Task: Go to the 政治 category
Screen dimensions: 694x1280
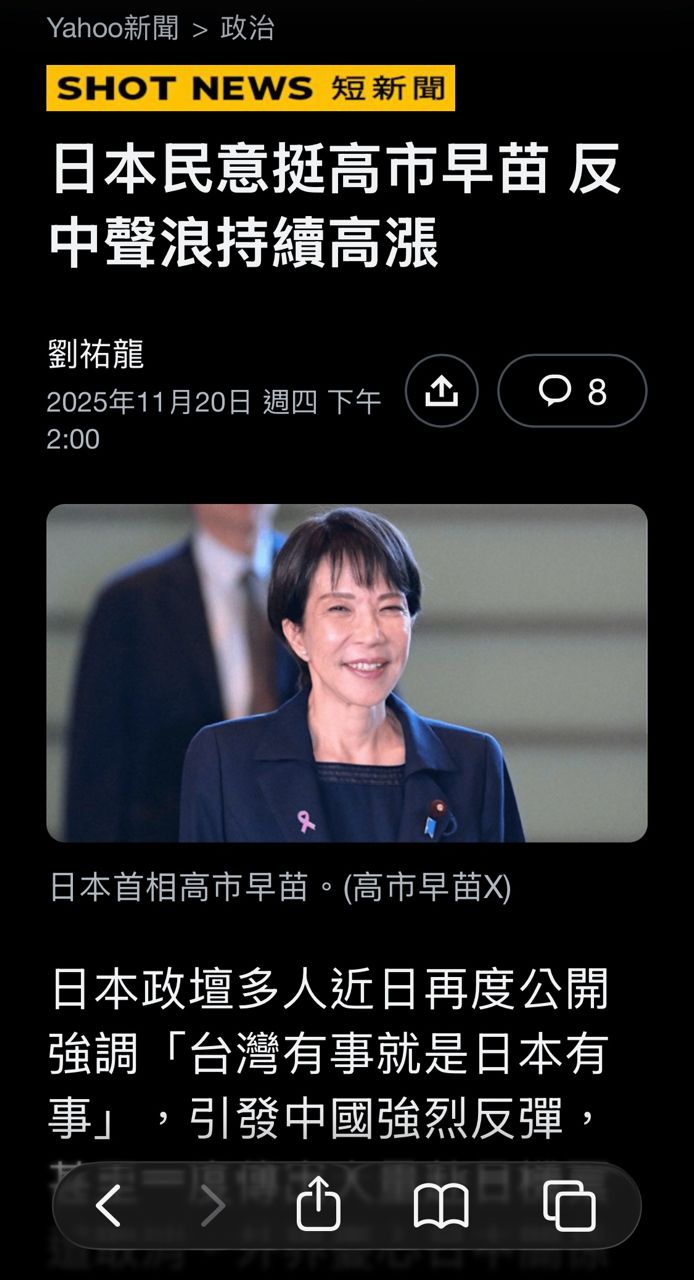Action: pyautogui.click(x=247, y=28)
